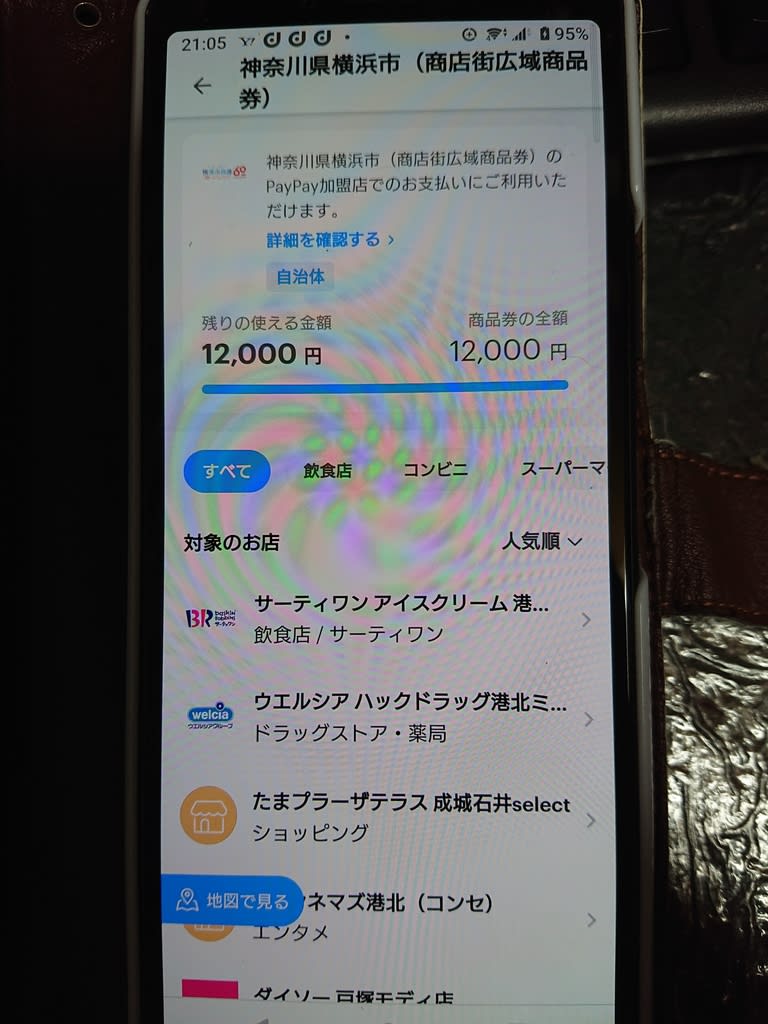Open the 詳細を確認する link
The image size is (768, 1024).
[x=329, y=240]
